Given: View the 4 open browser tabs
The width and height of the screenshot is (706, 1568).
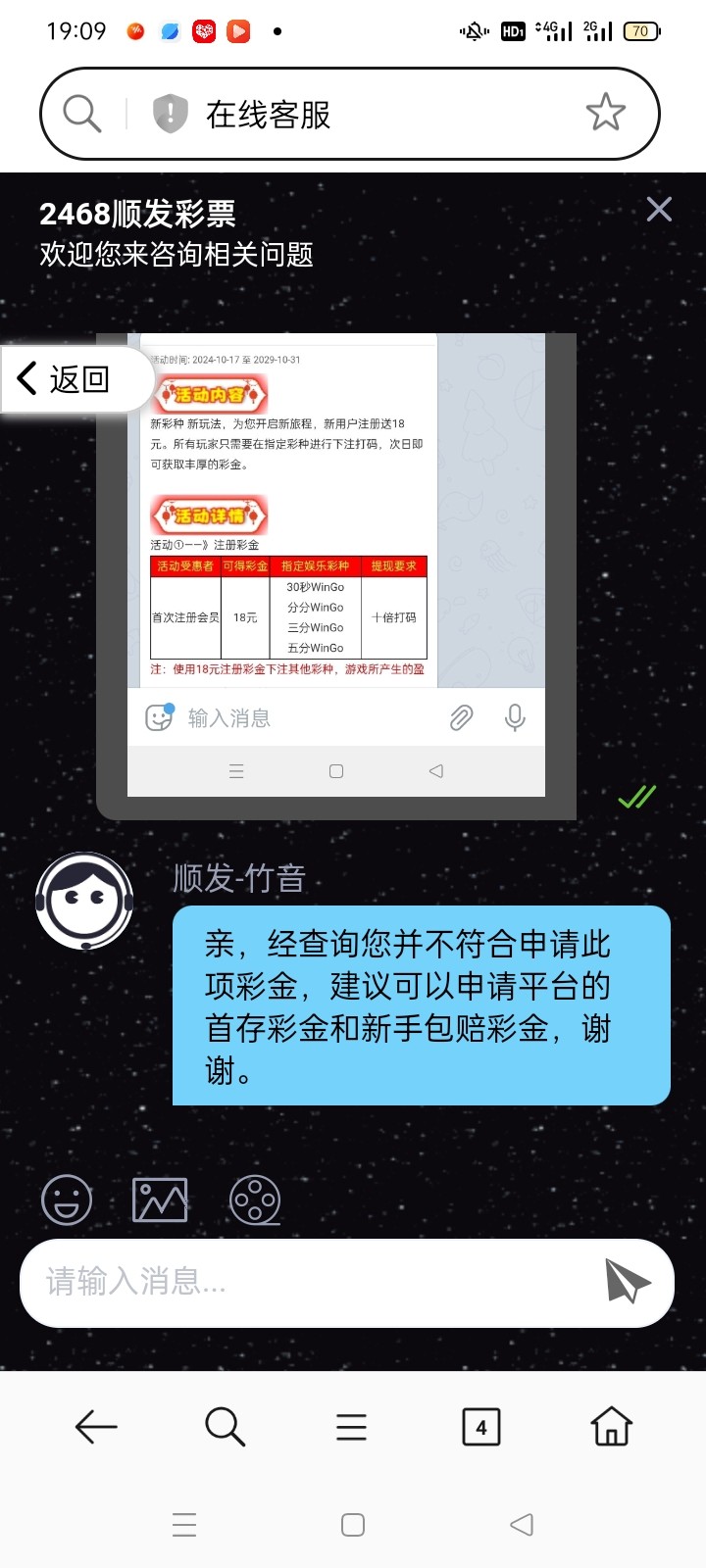Looking at the screenshot, I should click(480, 1427).
